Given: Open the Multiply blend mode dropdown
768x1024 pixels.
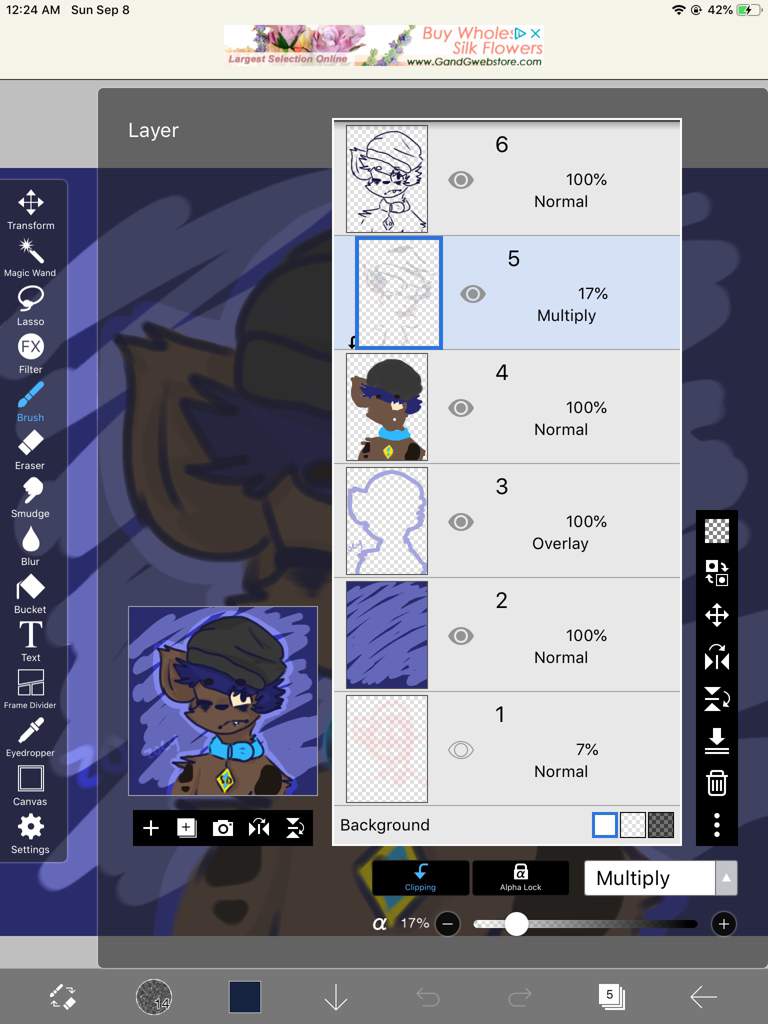Looking at the screenshot, I should click(x=661, y=878).
